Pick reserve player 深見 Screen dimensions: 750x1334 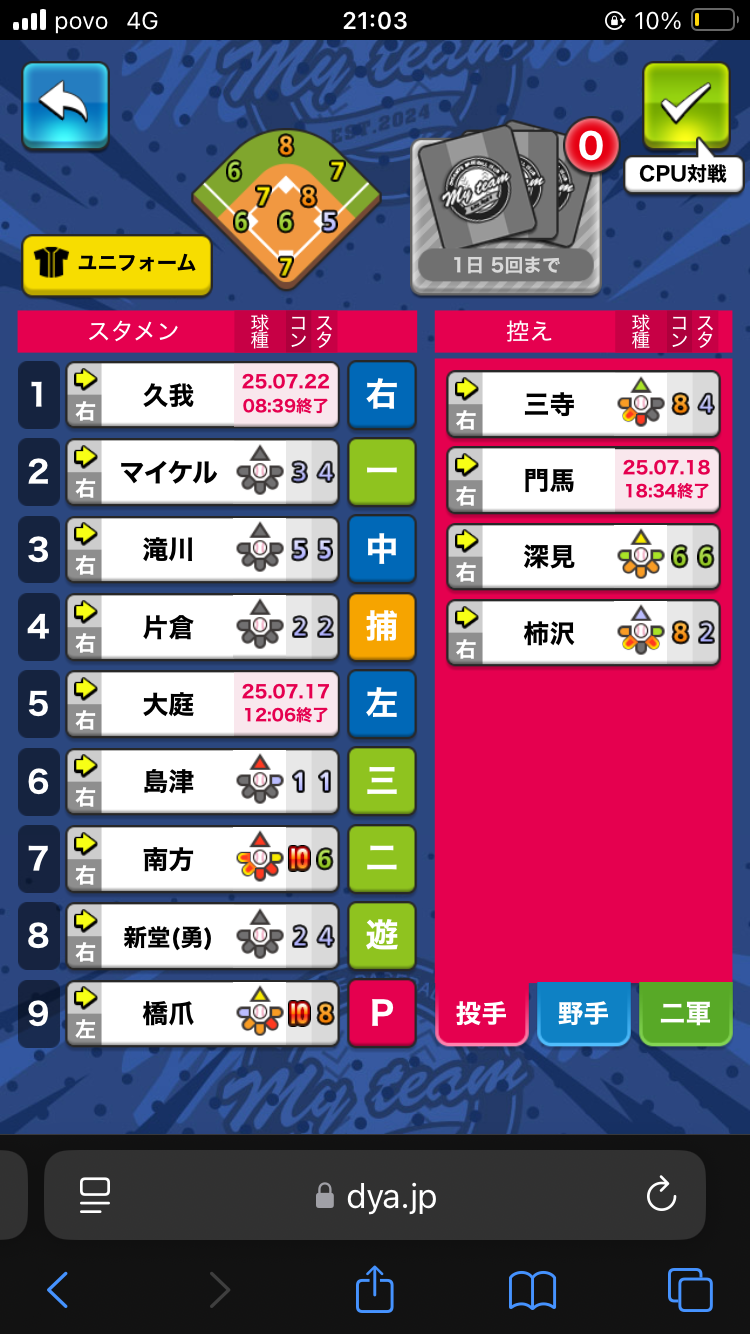pos(583,556)
